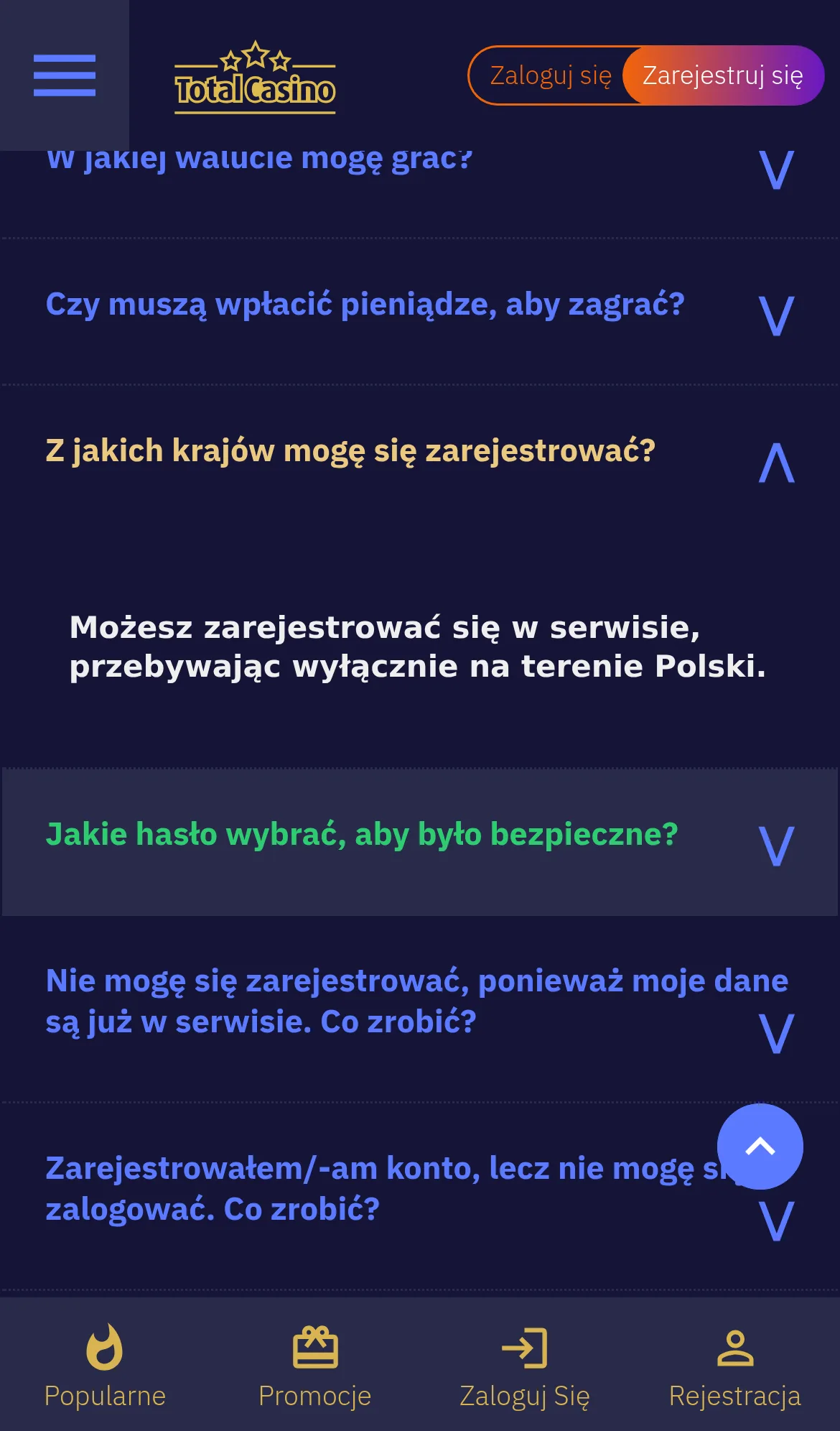This screenshot has height=1431, width=840.
Task: Go to Rejestracja in bottom bar
Action: click(x=735, y=1365)
